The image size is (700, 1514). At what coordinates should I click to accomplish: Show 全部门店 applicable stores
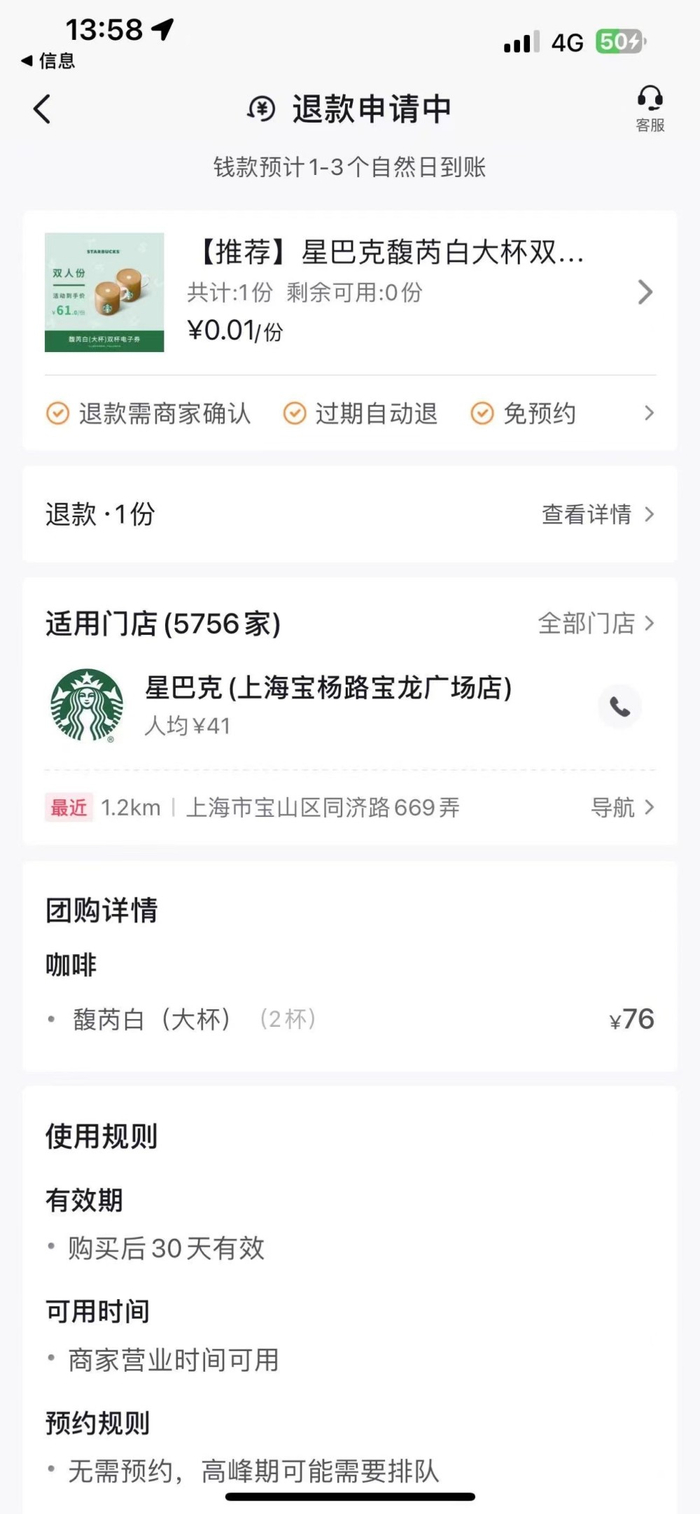pos(596,624)
